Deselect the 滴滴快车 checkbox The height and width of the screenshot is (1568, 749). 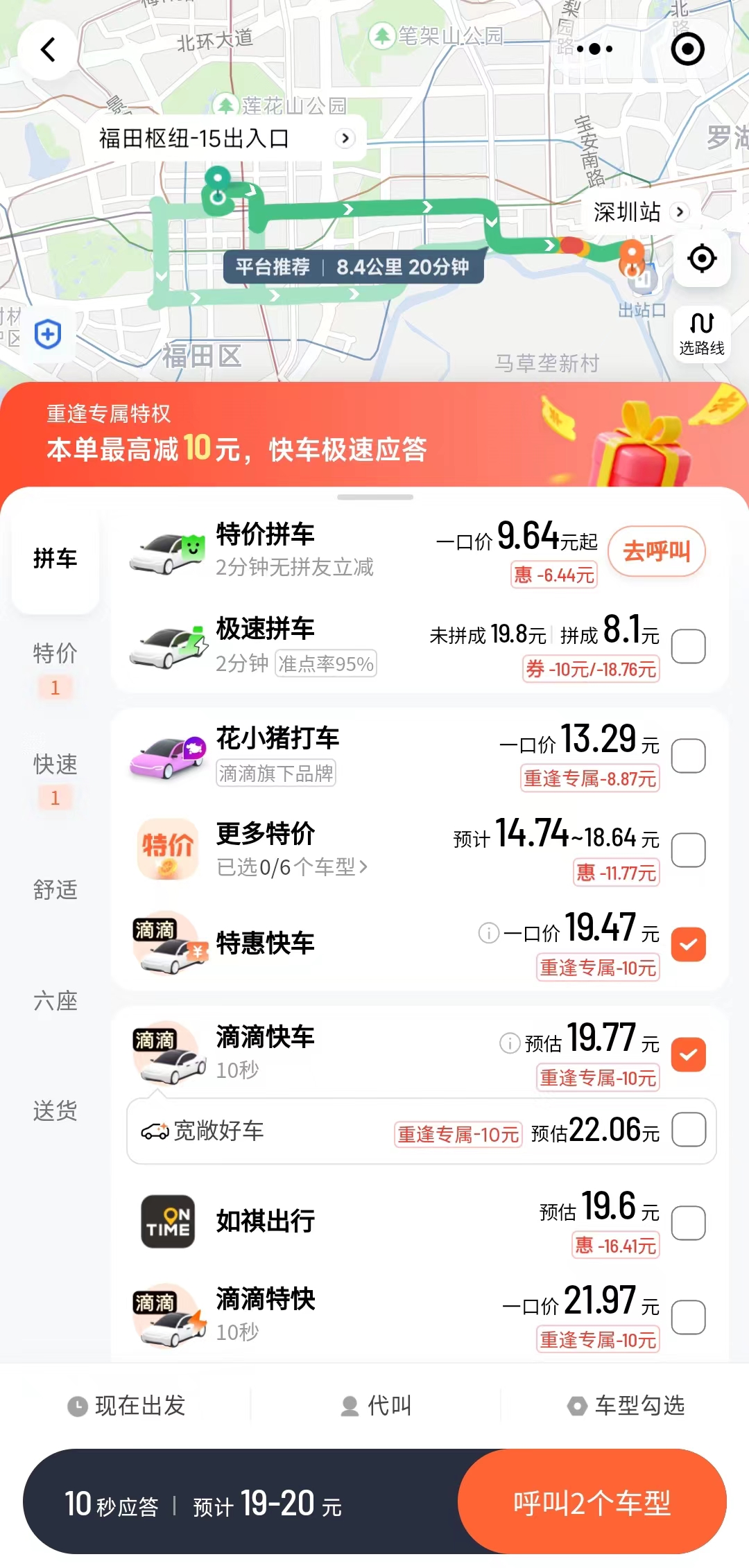point(689,1054)
